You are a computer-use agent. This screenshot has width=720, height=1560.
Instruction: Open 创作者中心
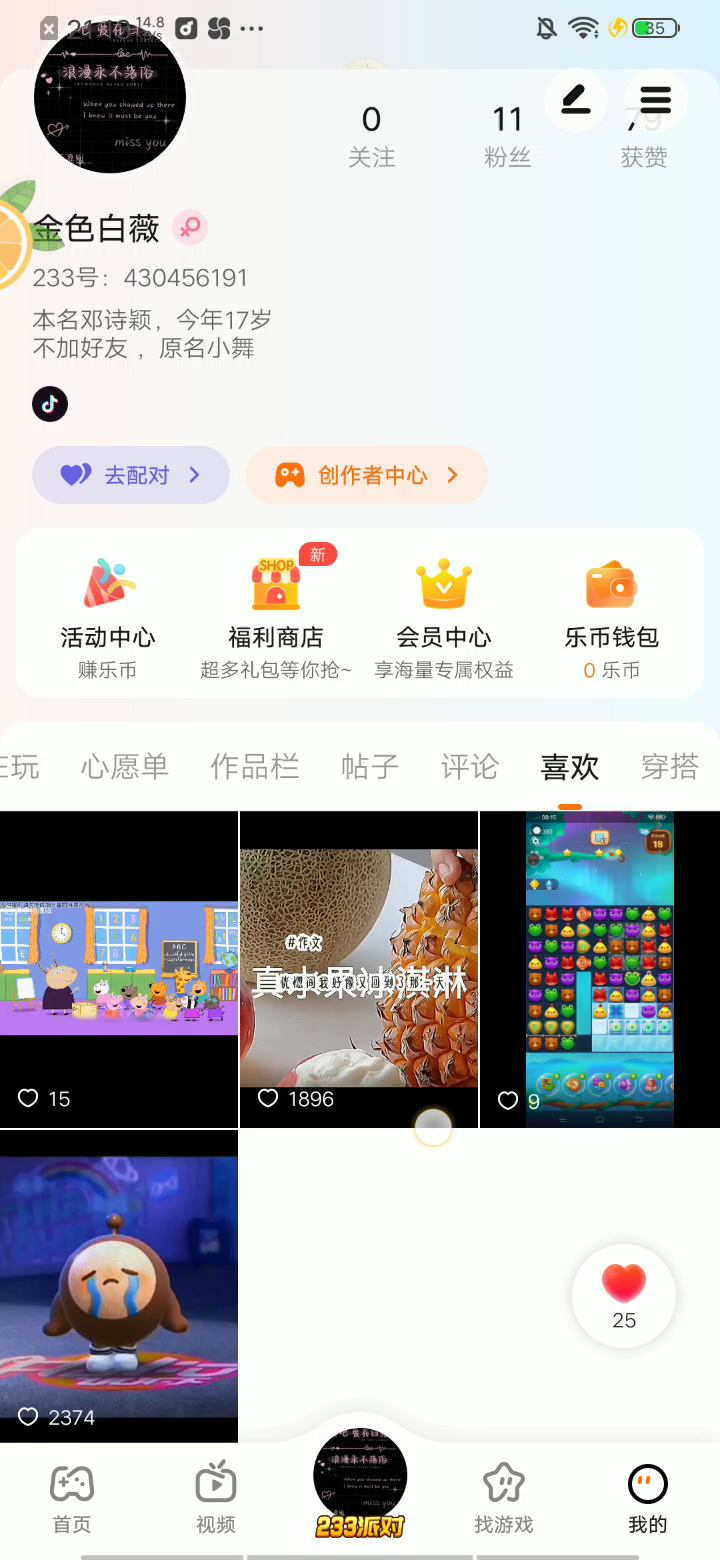[367, 475]
